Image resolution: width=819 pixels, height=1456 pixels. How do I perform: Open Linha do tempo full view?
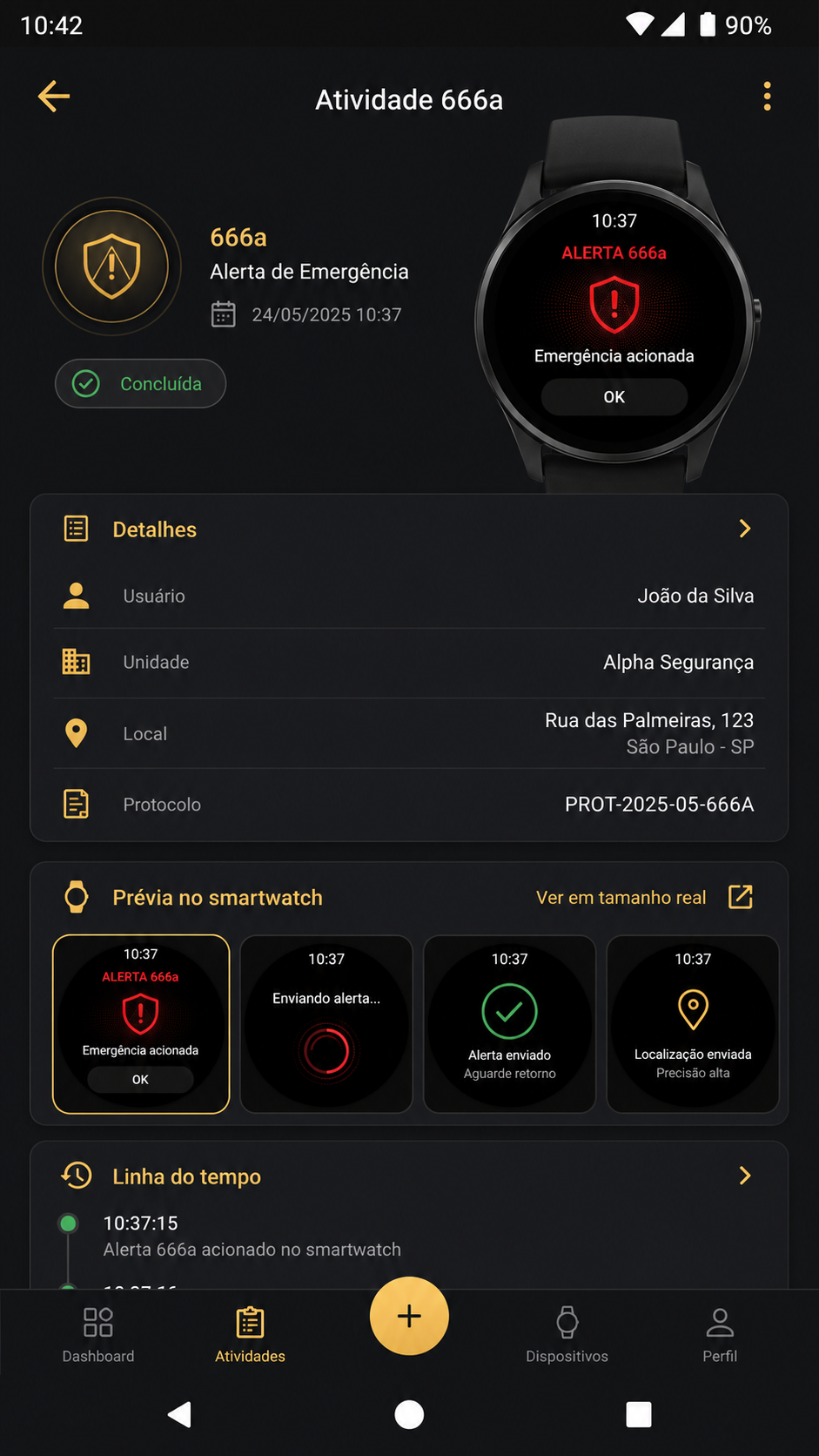(744, 1176)
